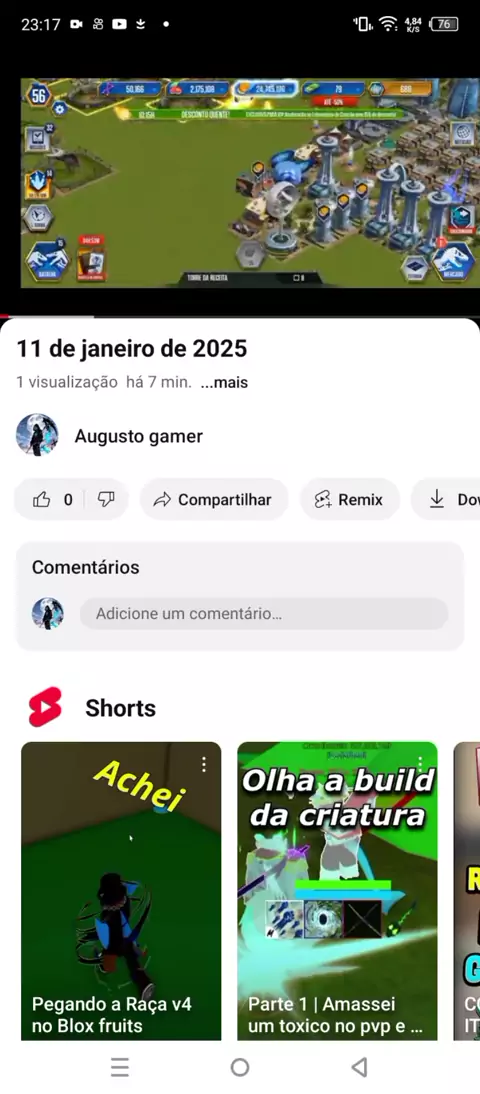Viewport: 480px width, 1094px height.
Task: Add a comment in the comment field
Action: [x=264, y=614]
